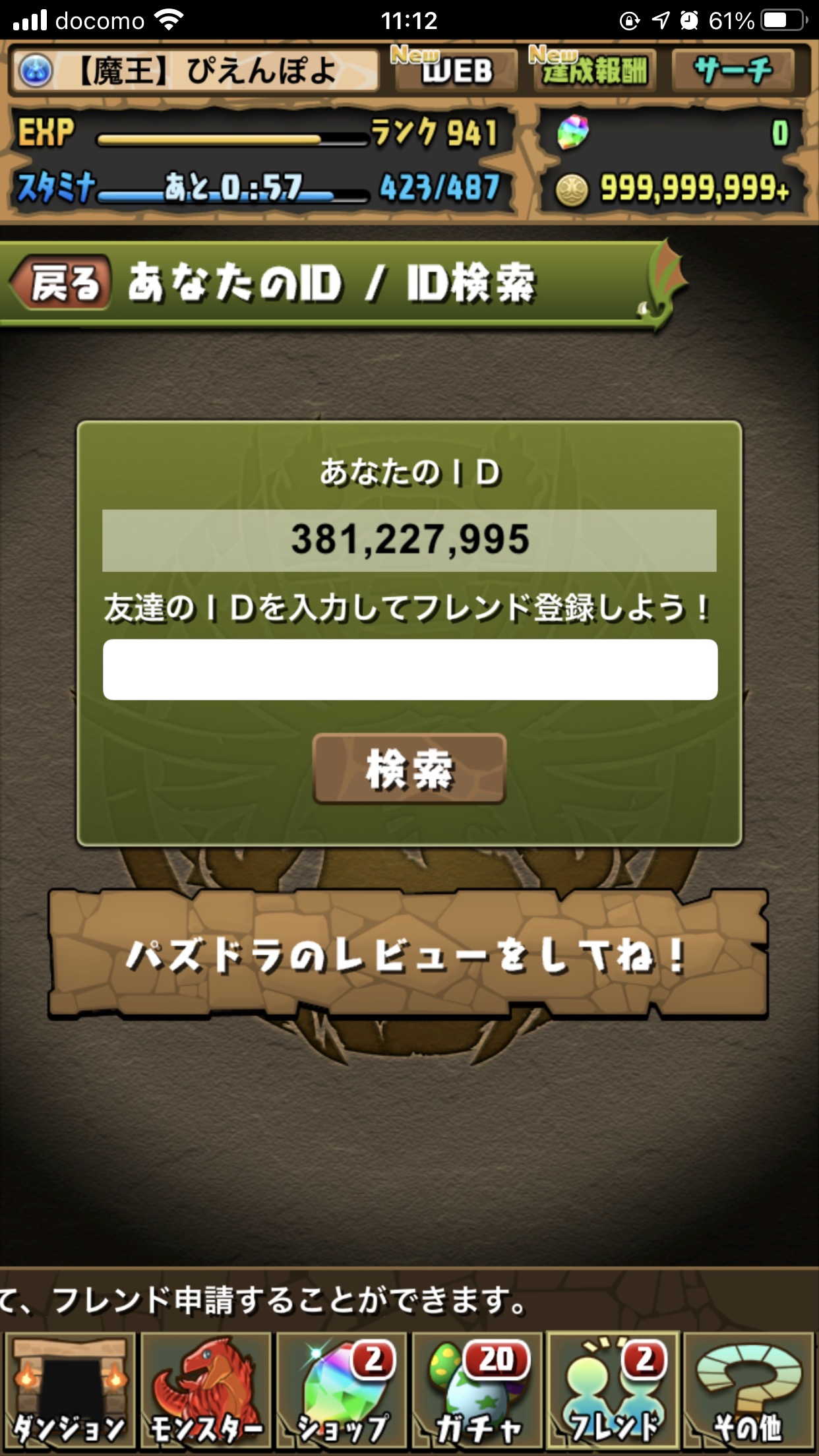
Task: Tap the 検索 search button
Action: tap(409, 769)
